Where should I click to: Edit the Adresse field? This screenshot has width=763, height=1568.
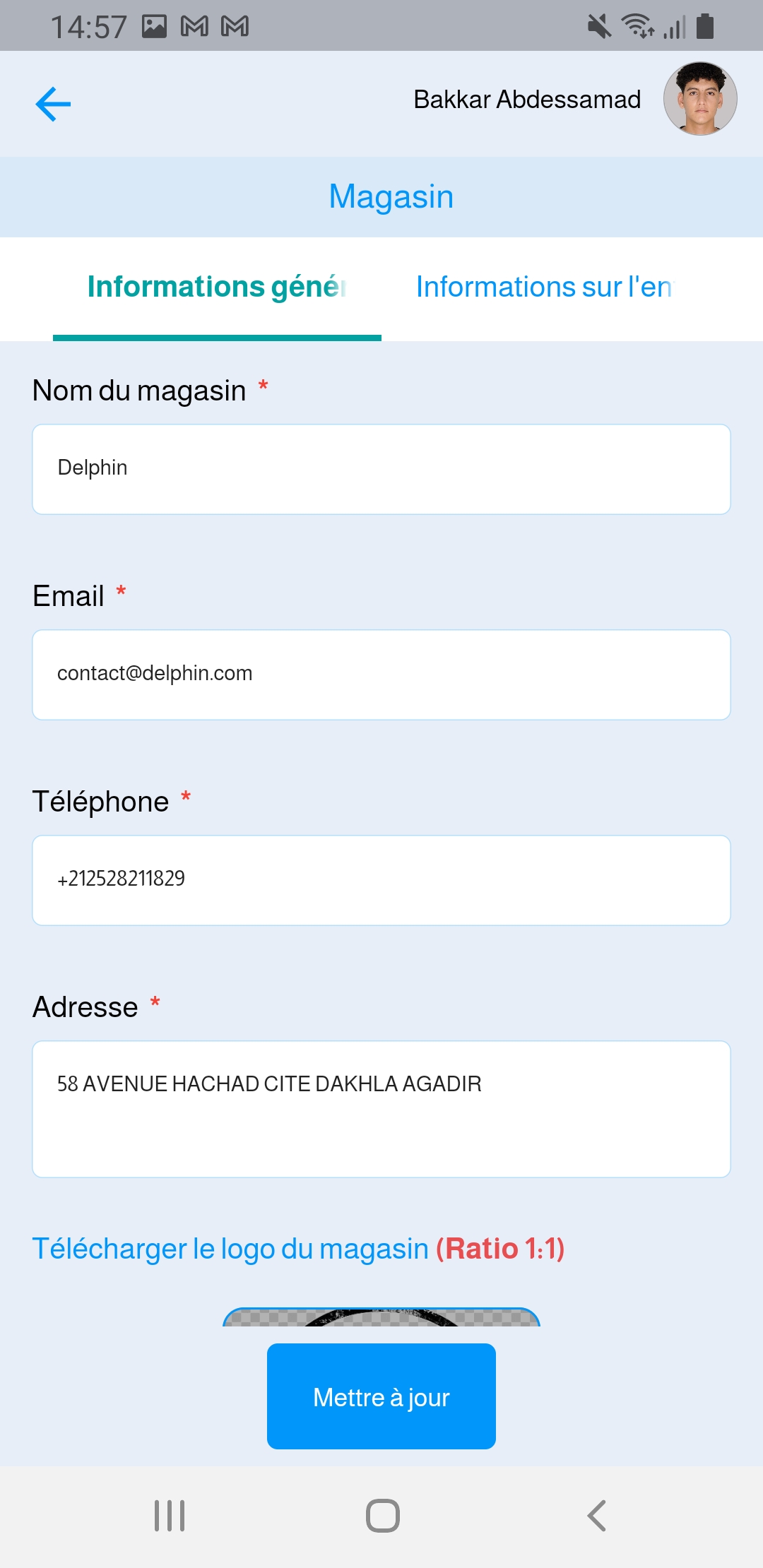[x=381, y=1109]
